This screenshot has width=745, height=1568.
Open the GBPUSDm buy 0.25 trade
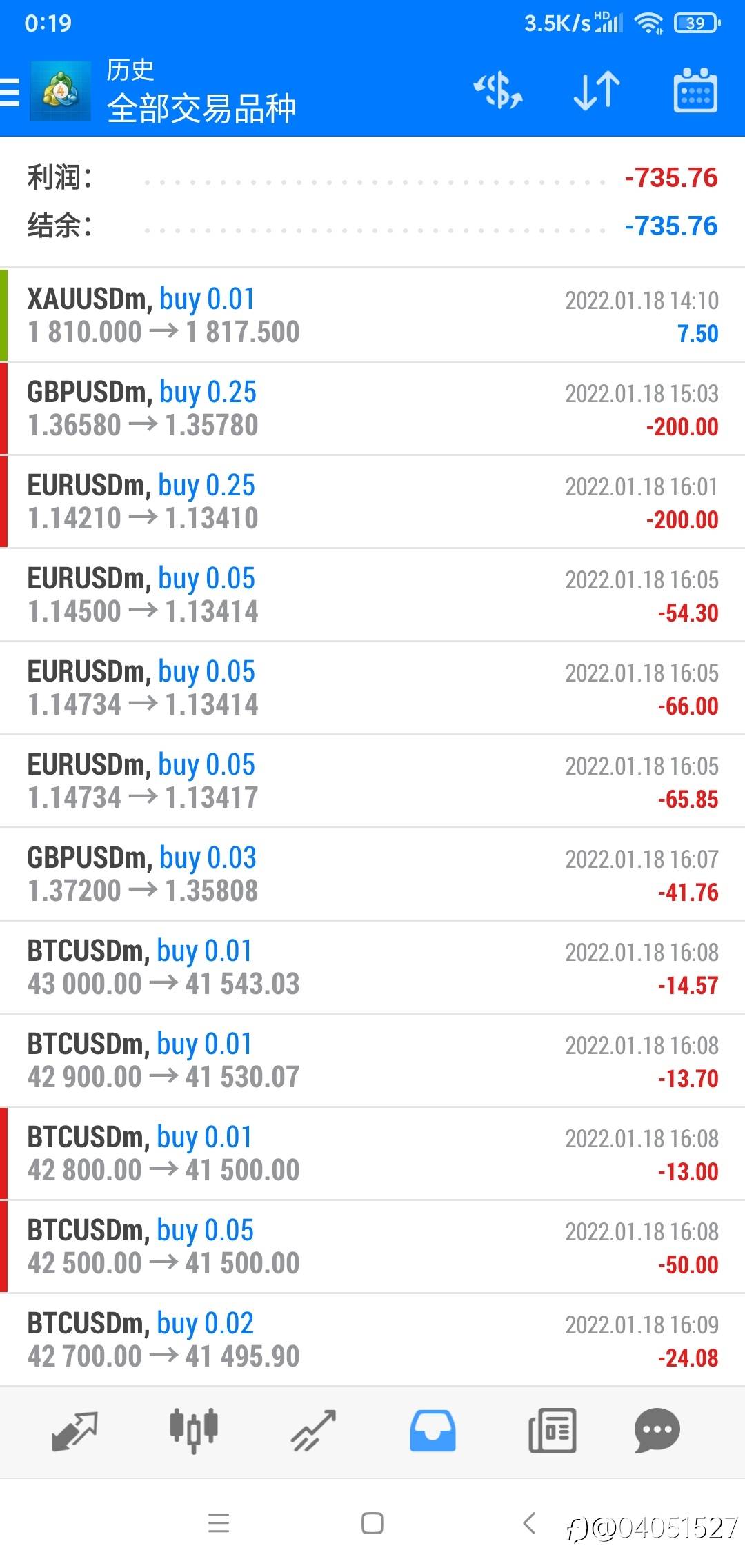tap(372, 408)
